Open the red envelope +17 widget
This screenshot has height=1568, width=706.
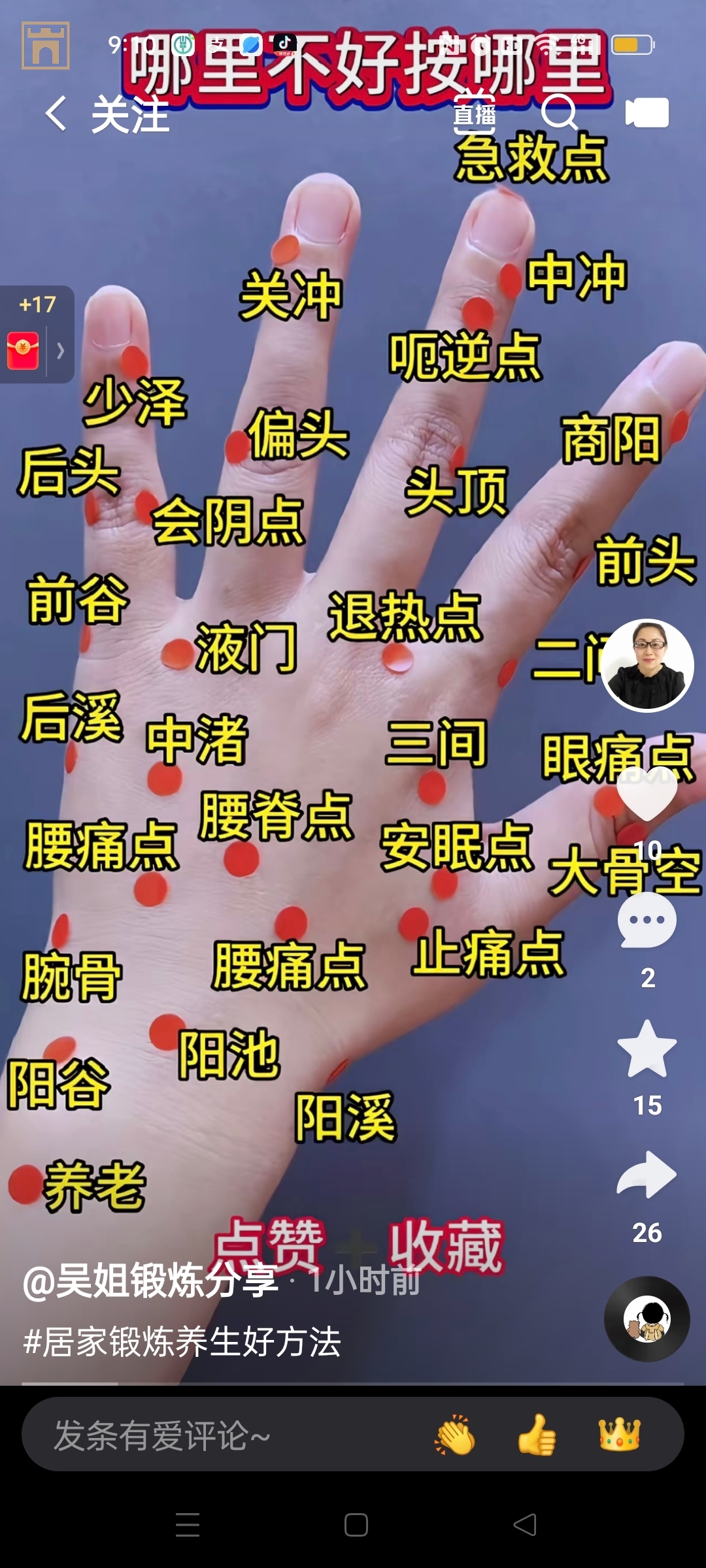[36, 335]
